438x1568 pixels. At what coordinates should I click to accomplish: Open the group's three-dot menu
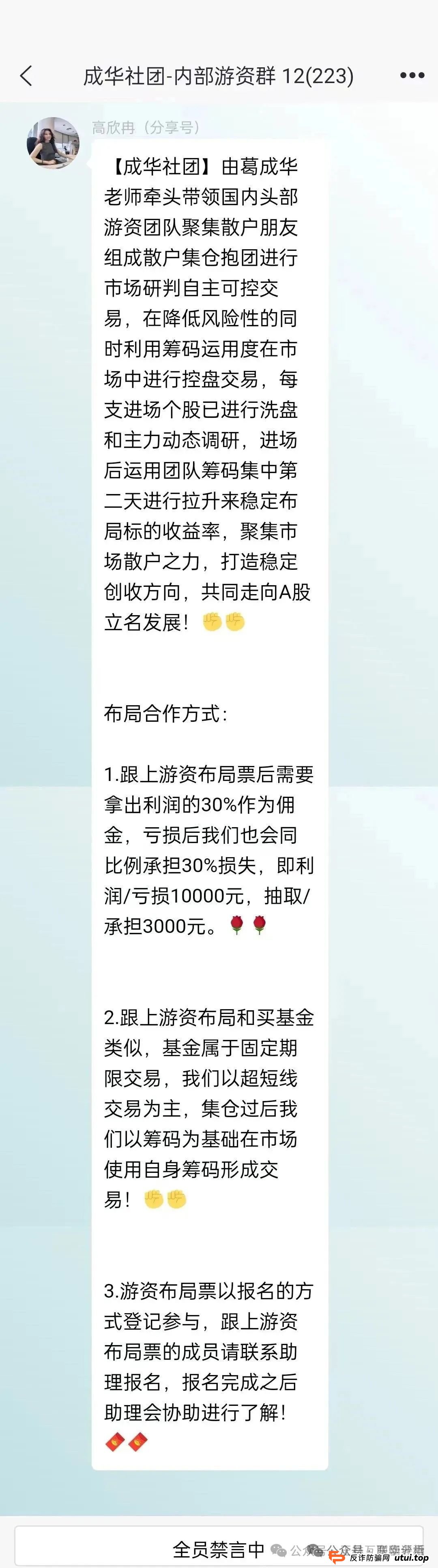point(412,75)
